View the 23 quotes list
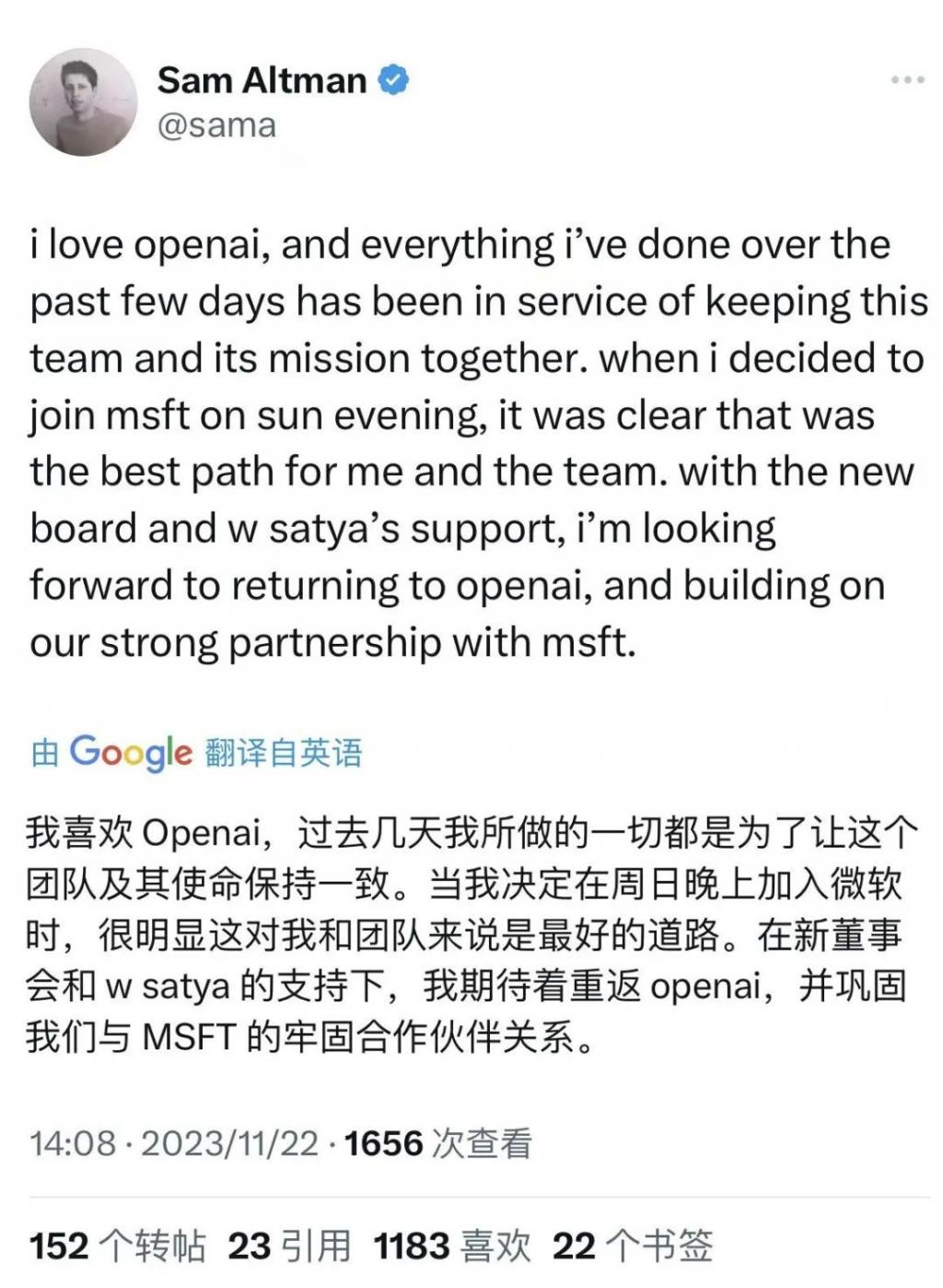 coord(289,1247)
